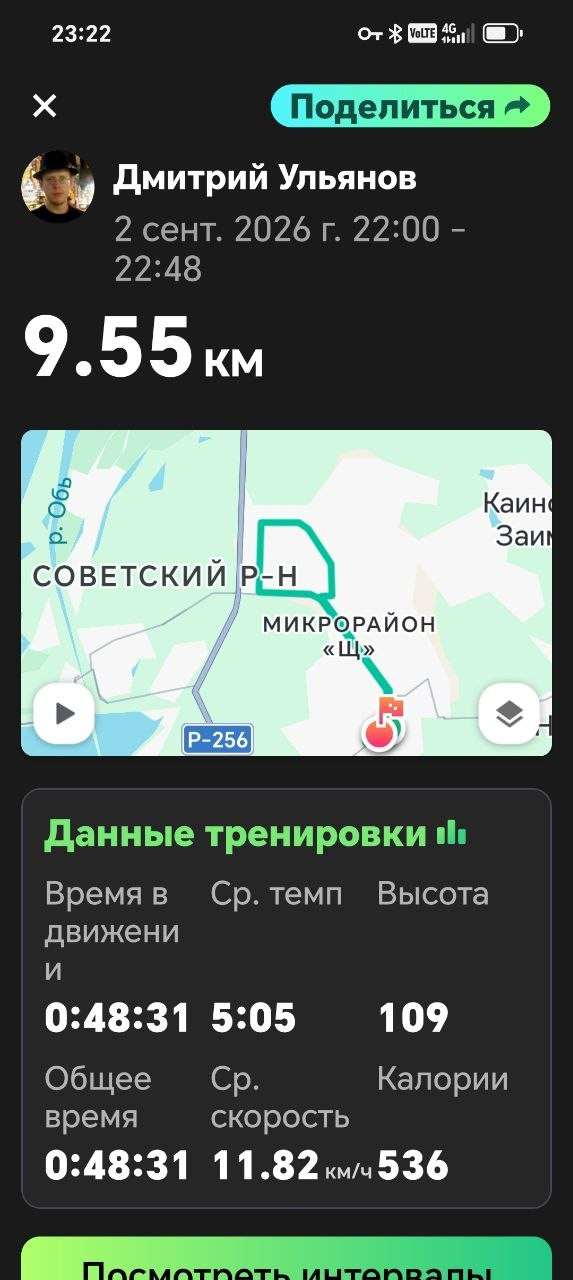
Task: Close the workout summary screen
Action: coord(44,106)
